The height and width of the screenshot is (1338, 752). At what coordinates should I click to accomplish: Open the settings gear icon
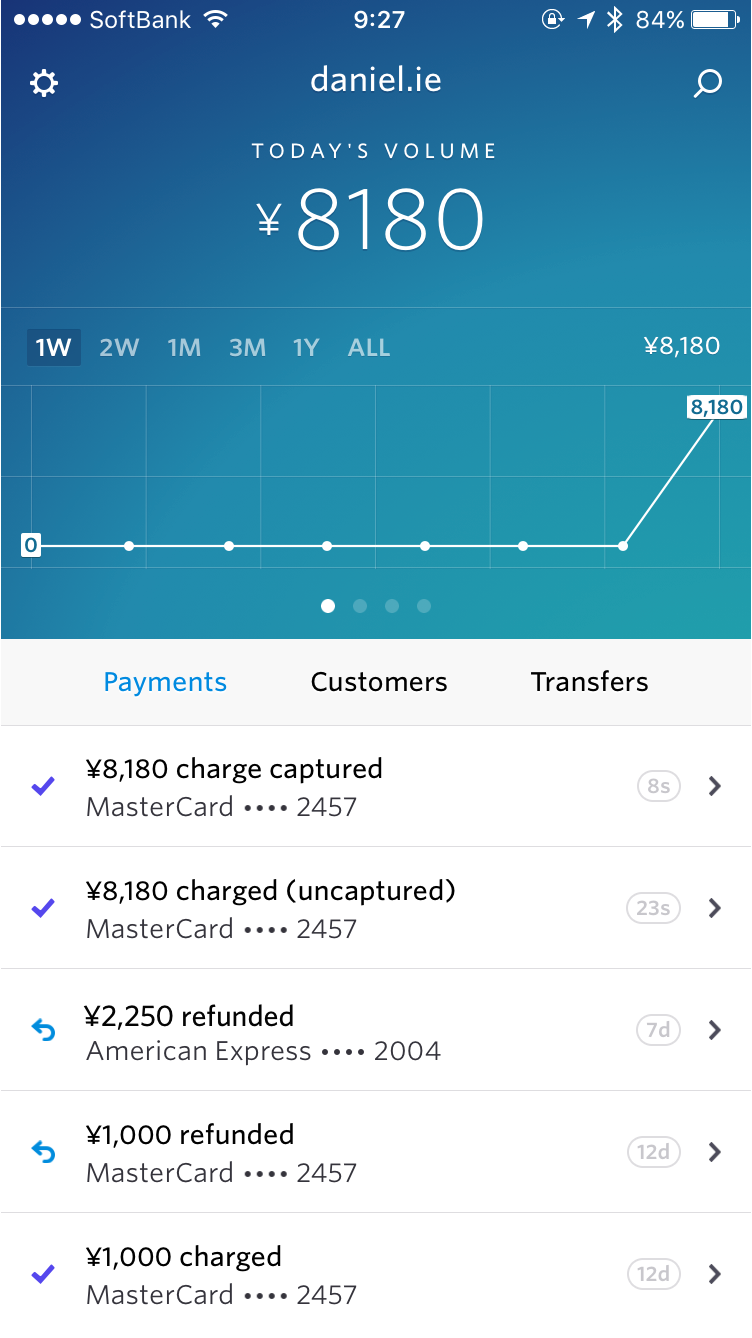tap(44, 83)
